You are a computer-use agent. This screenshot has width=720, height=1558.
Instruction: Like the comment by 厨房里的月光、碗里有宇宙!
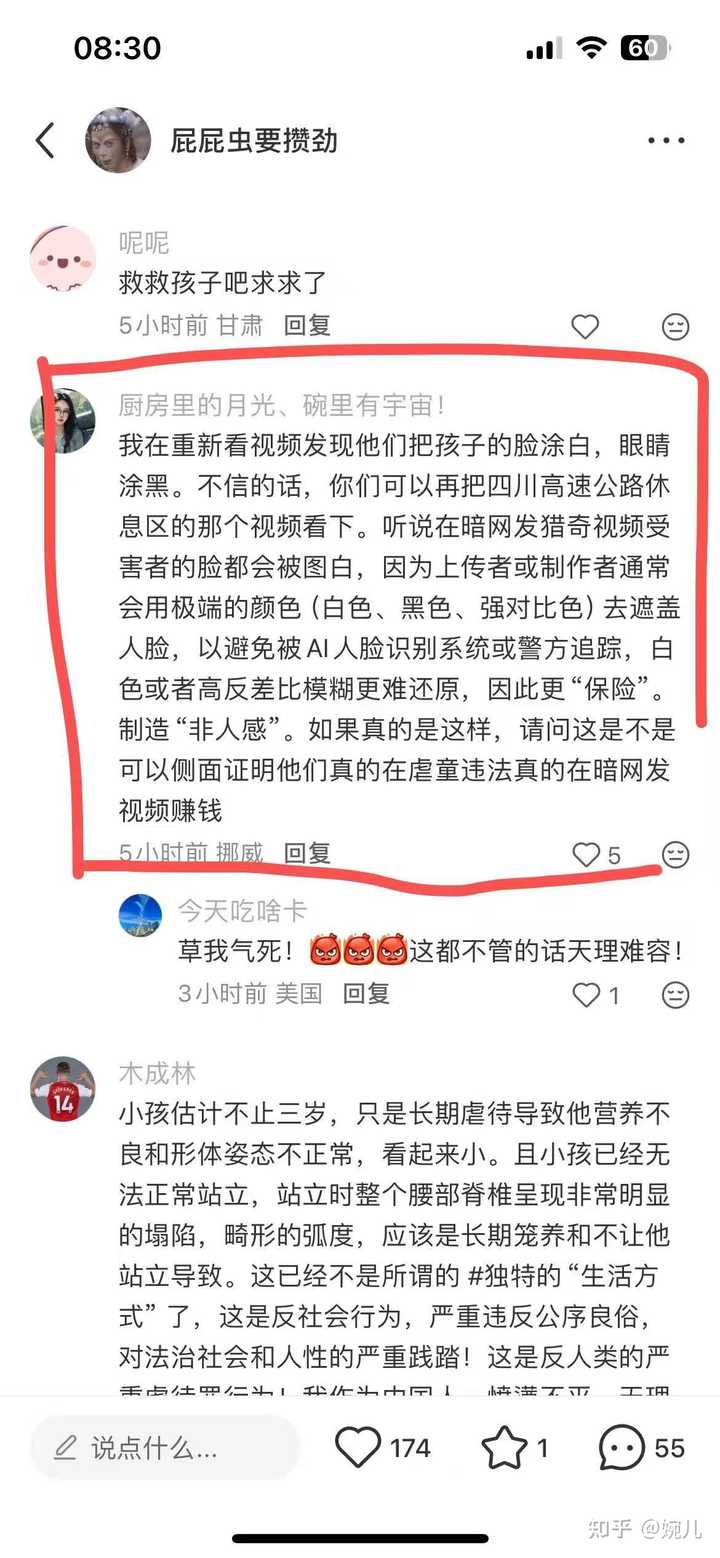[x=586, y=854]
